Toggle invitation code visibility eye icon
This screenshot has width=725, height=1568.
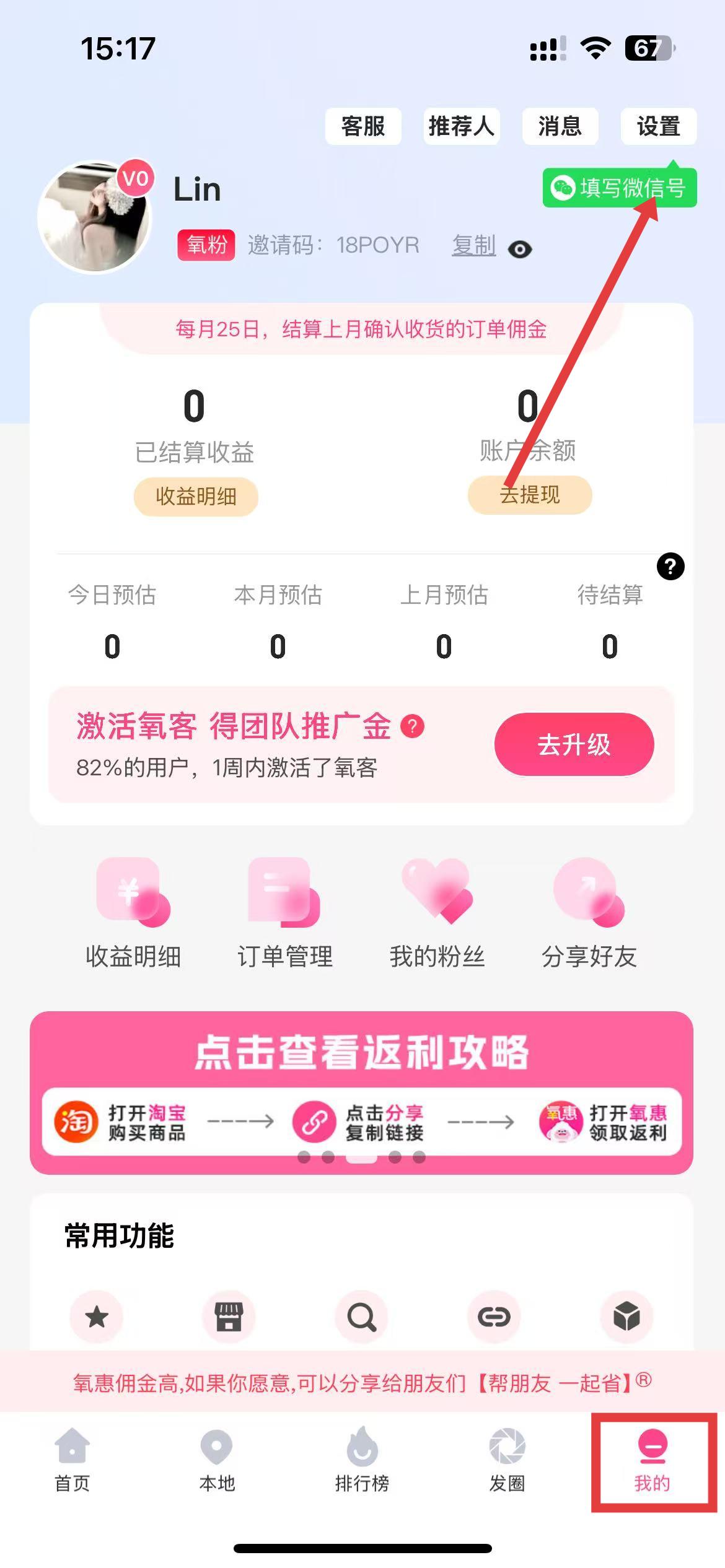pos(519,249)
